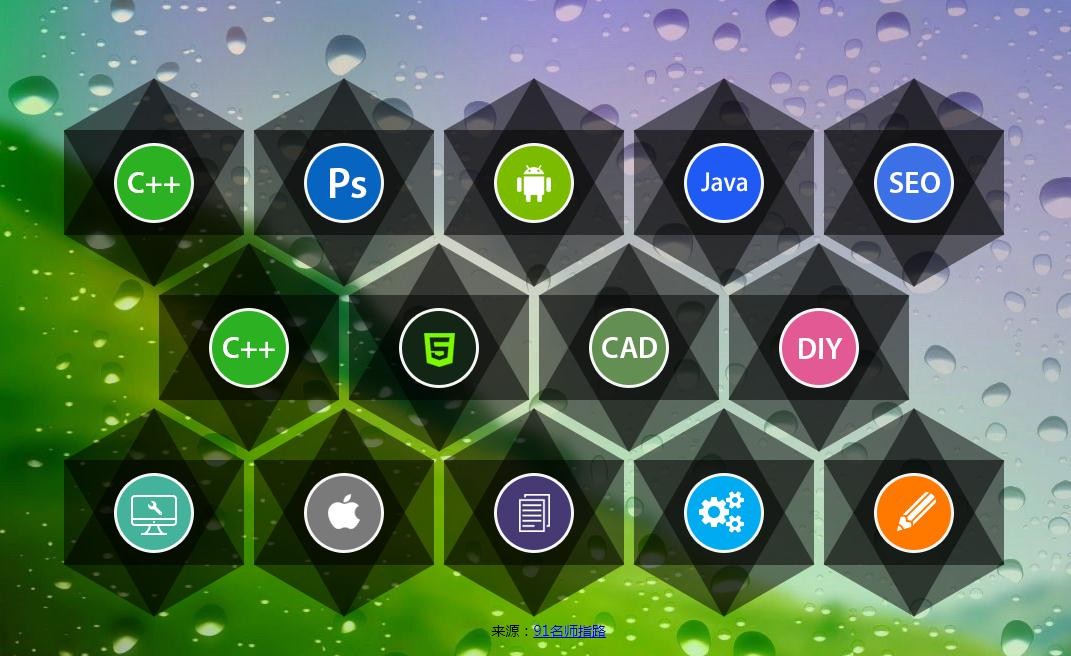This screenshot has height=656, width=1071.
Task: Open the Java hexagon tile
Action: click(724, 183)
